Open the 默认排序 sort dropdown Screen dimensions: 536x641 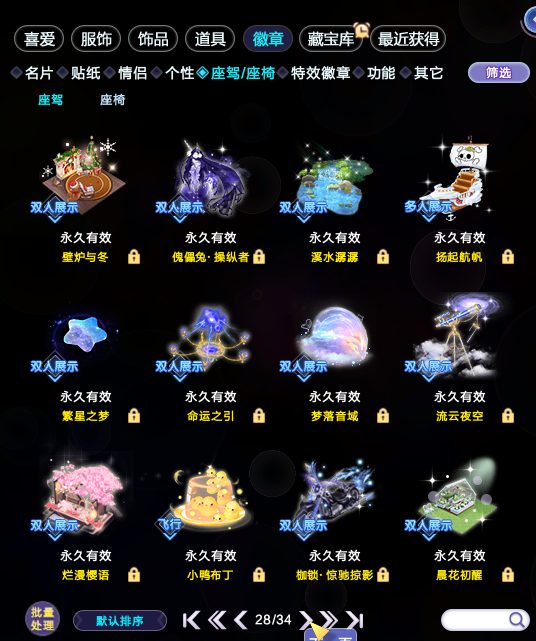click(x=120, y=621)
